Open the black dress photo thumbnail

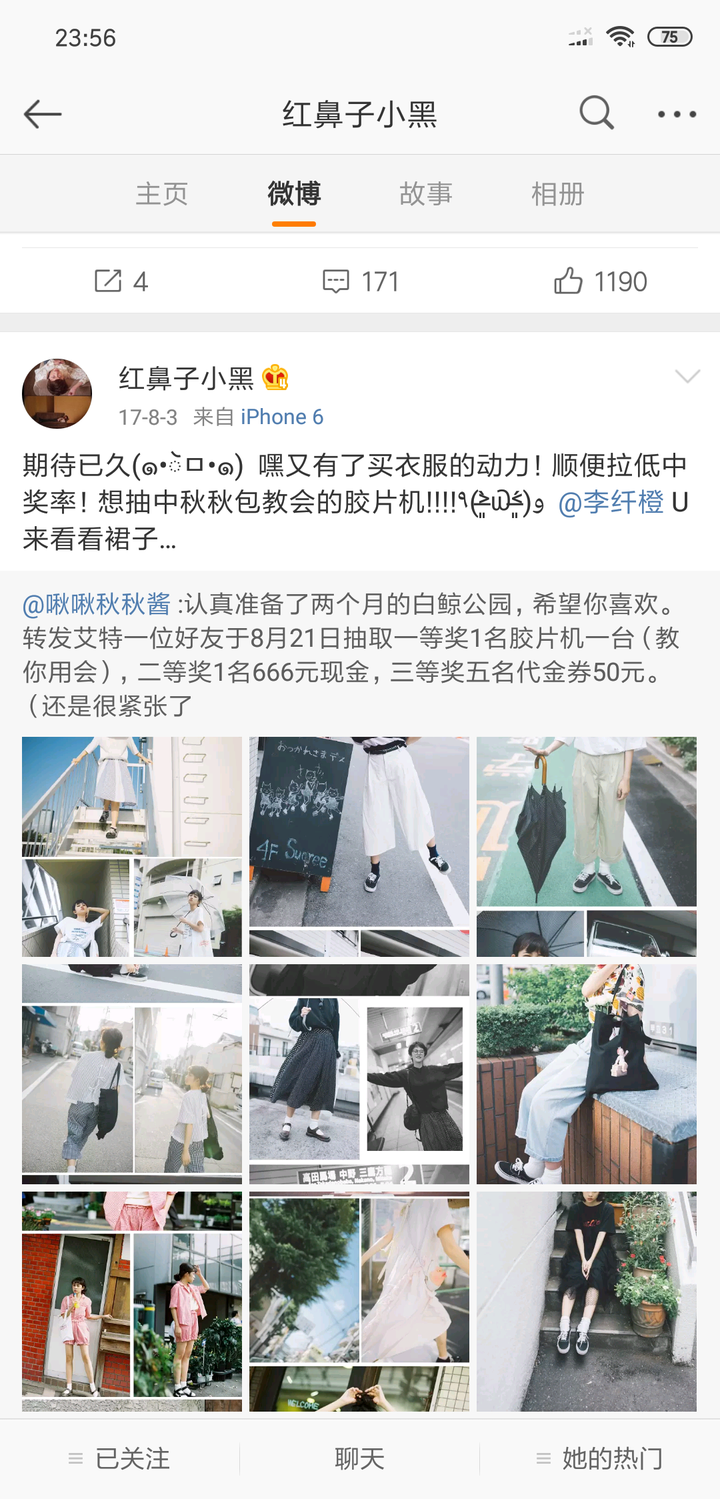[586, 1301]
